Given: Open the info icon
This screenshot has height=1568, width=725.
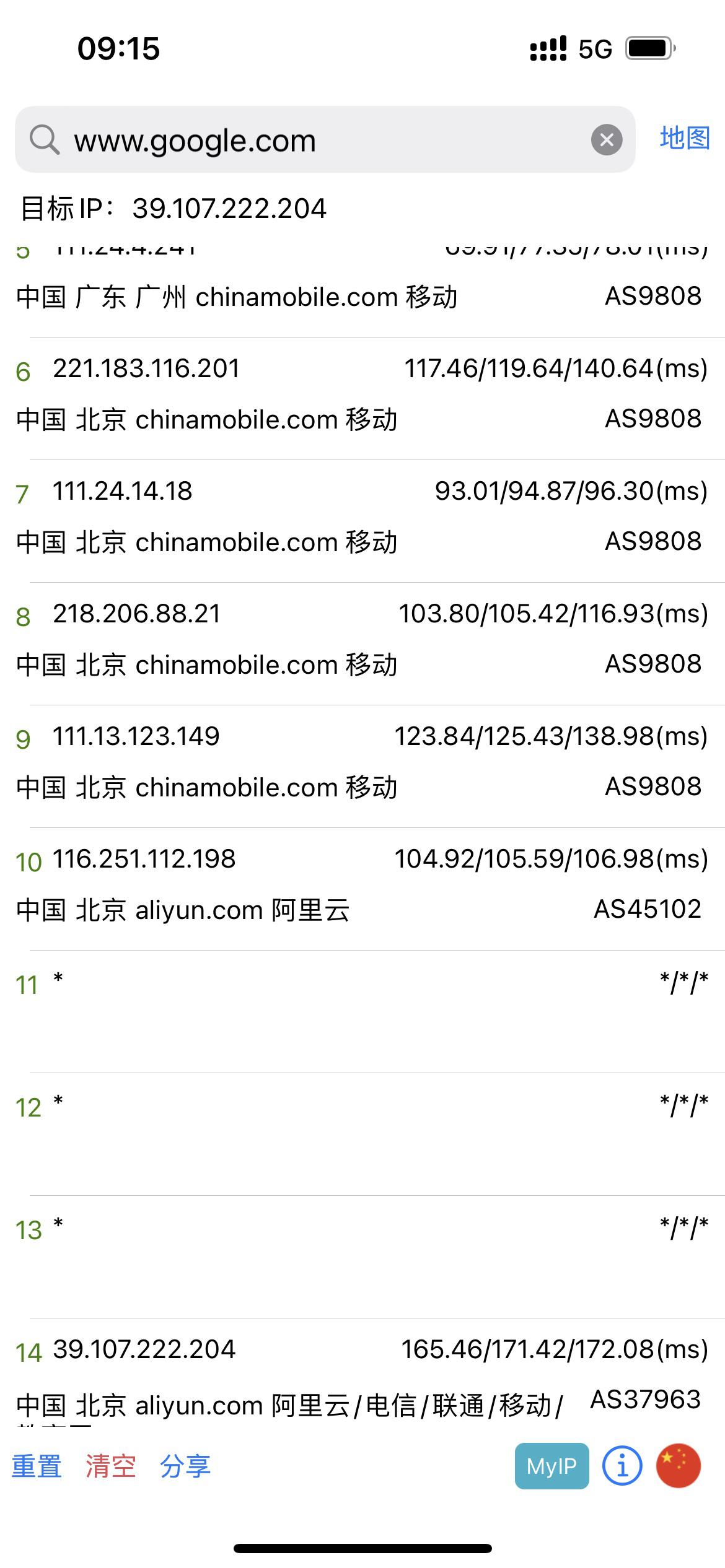Looking at the screenshot, I should [x=622, y=1466].
